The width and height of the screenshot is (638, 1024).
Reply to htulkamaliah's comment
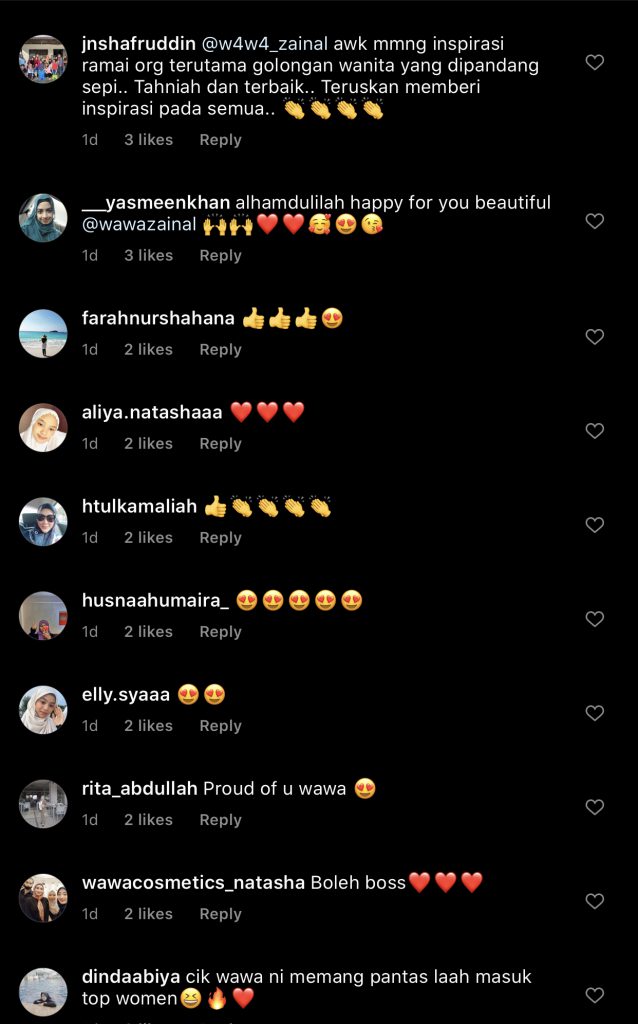[x=220, y=538]
